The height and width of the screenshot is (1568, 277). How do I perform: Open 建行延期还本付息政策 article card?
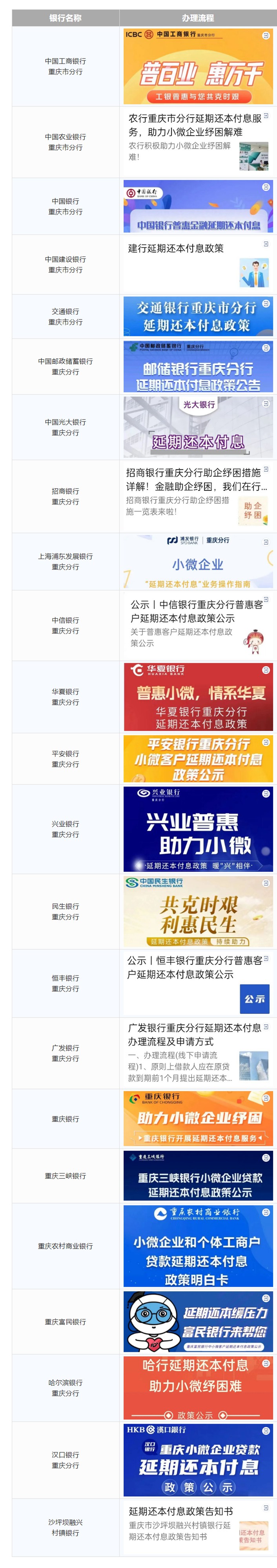[x=176, y=248]
